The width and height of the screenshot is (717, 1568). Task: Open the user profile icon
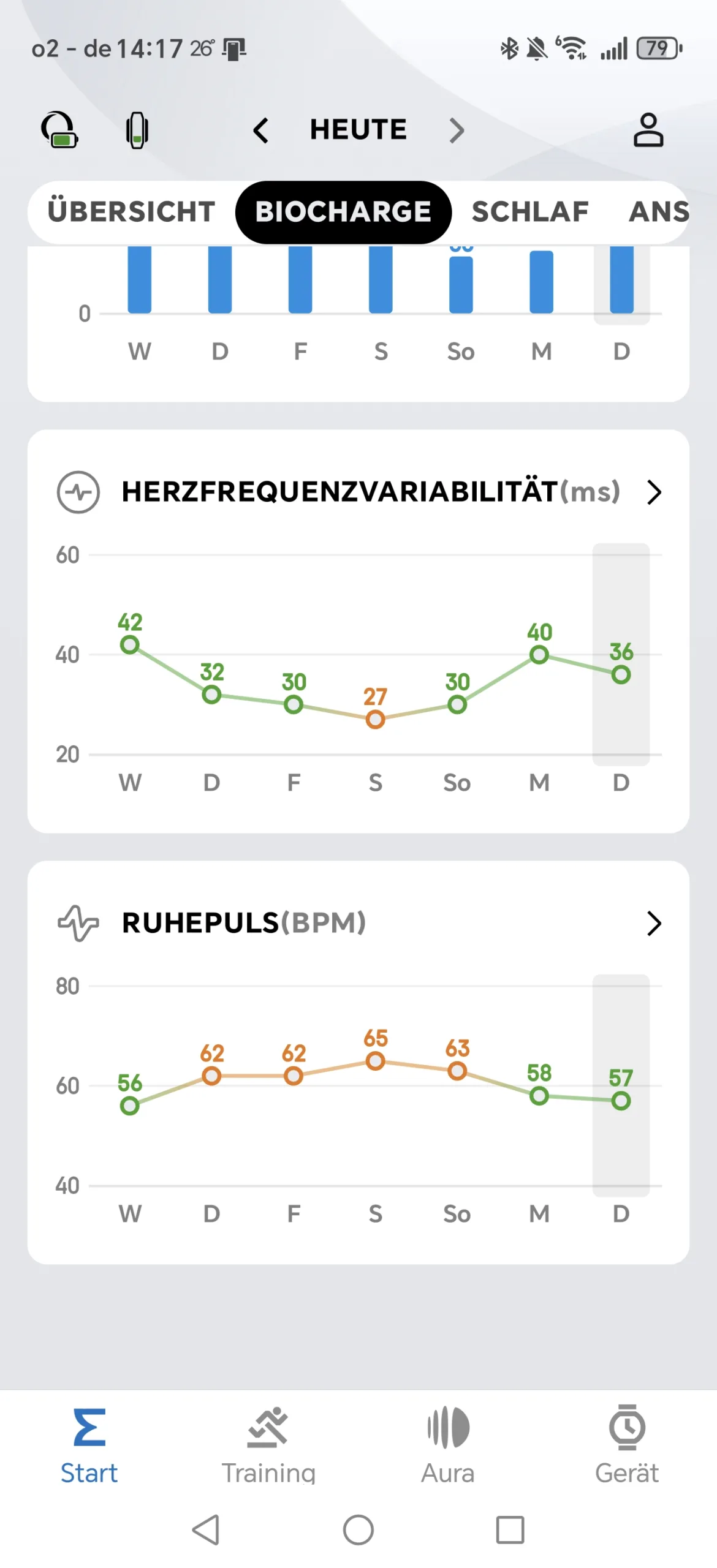pyautogui.click(x=648, y=130)
